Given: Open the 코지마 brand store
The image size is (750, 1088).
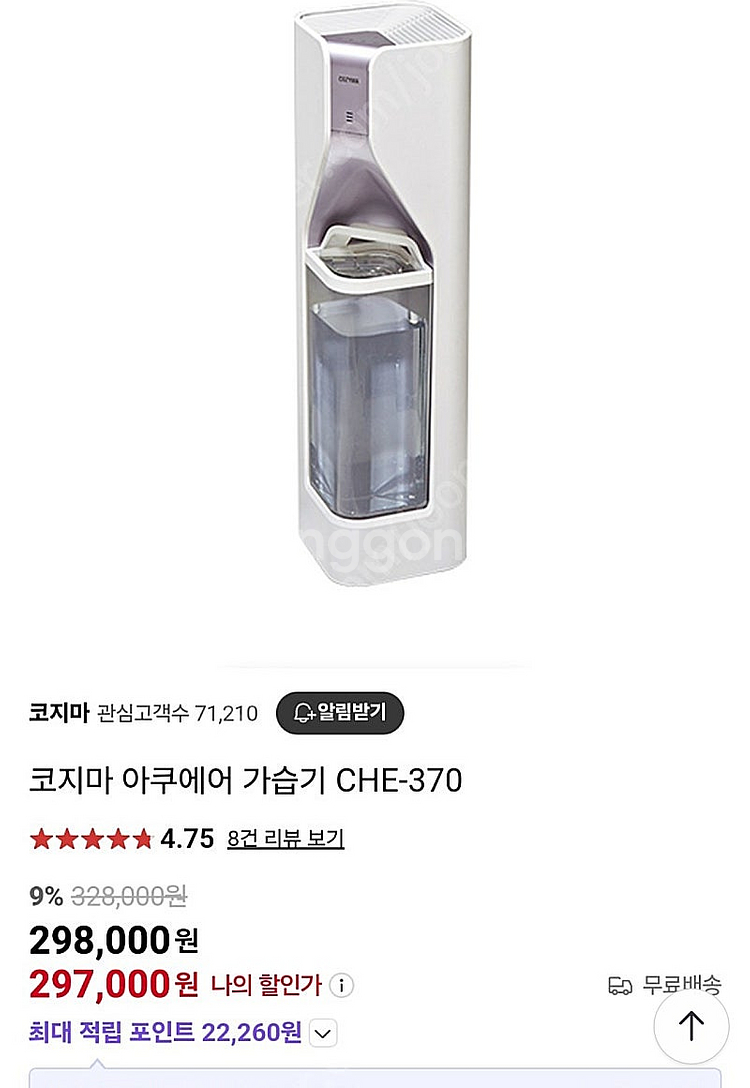Looking at the screenshot, I should (59, 713).
